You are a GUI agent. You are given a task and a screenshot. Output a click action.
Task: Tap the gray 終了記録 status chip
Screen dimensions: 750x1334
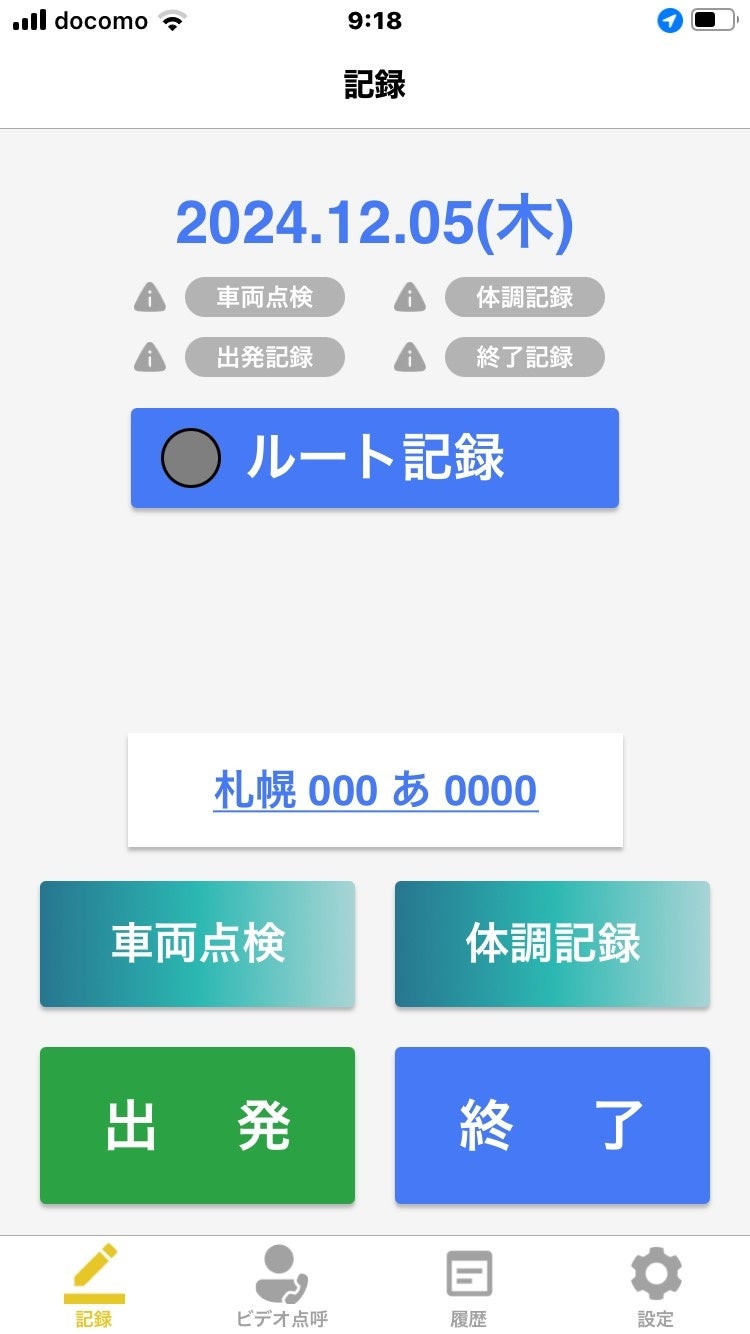525,357
